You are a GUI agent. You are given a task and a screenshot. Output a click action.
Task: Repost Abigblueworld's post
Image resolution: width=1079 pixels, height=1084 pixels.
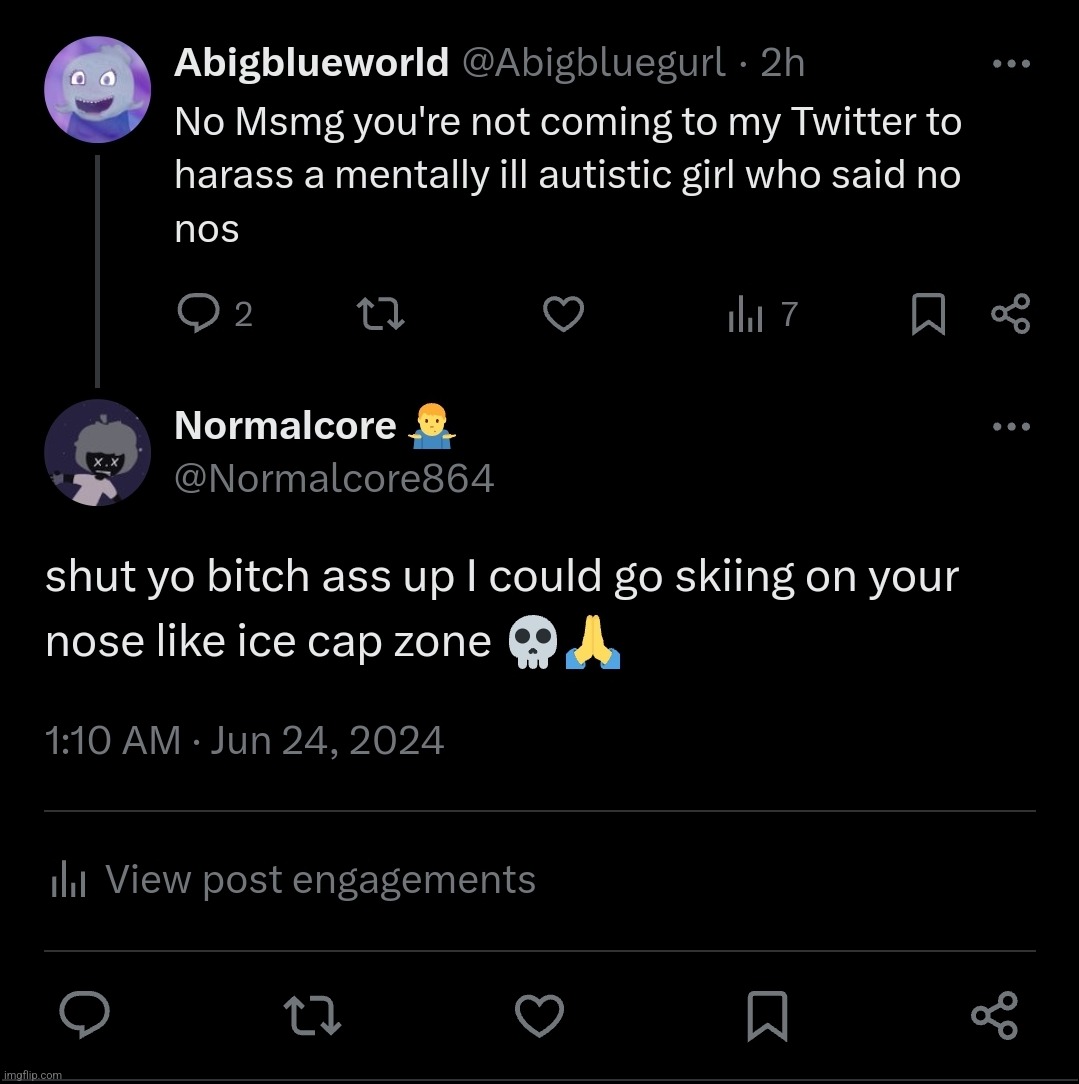click(381, 316)
